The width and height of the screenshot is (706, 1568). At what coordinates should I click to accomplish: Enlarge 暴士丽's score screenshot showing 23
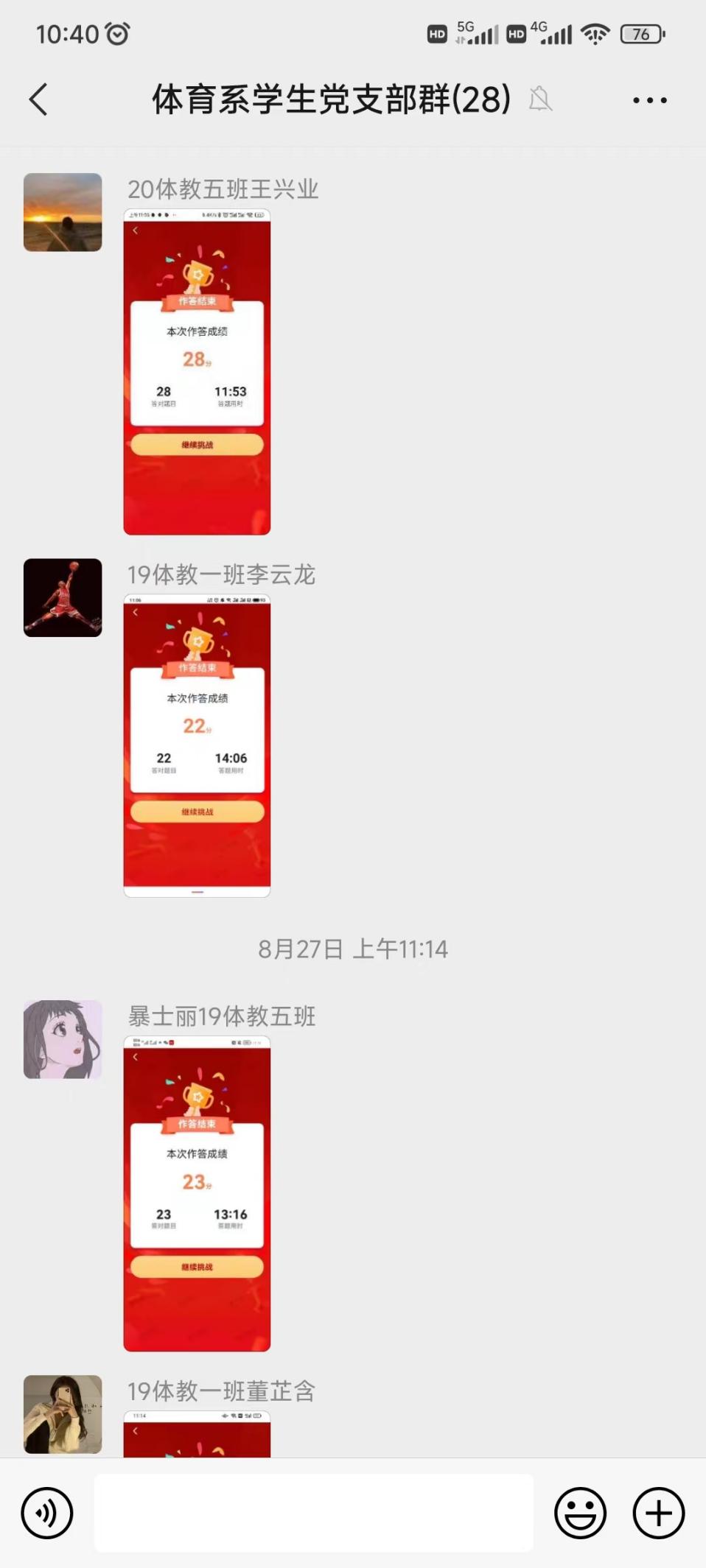[197, 1193]
